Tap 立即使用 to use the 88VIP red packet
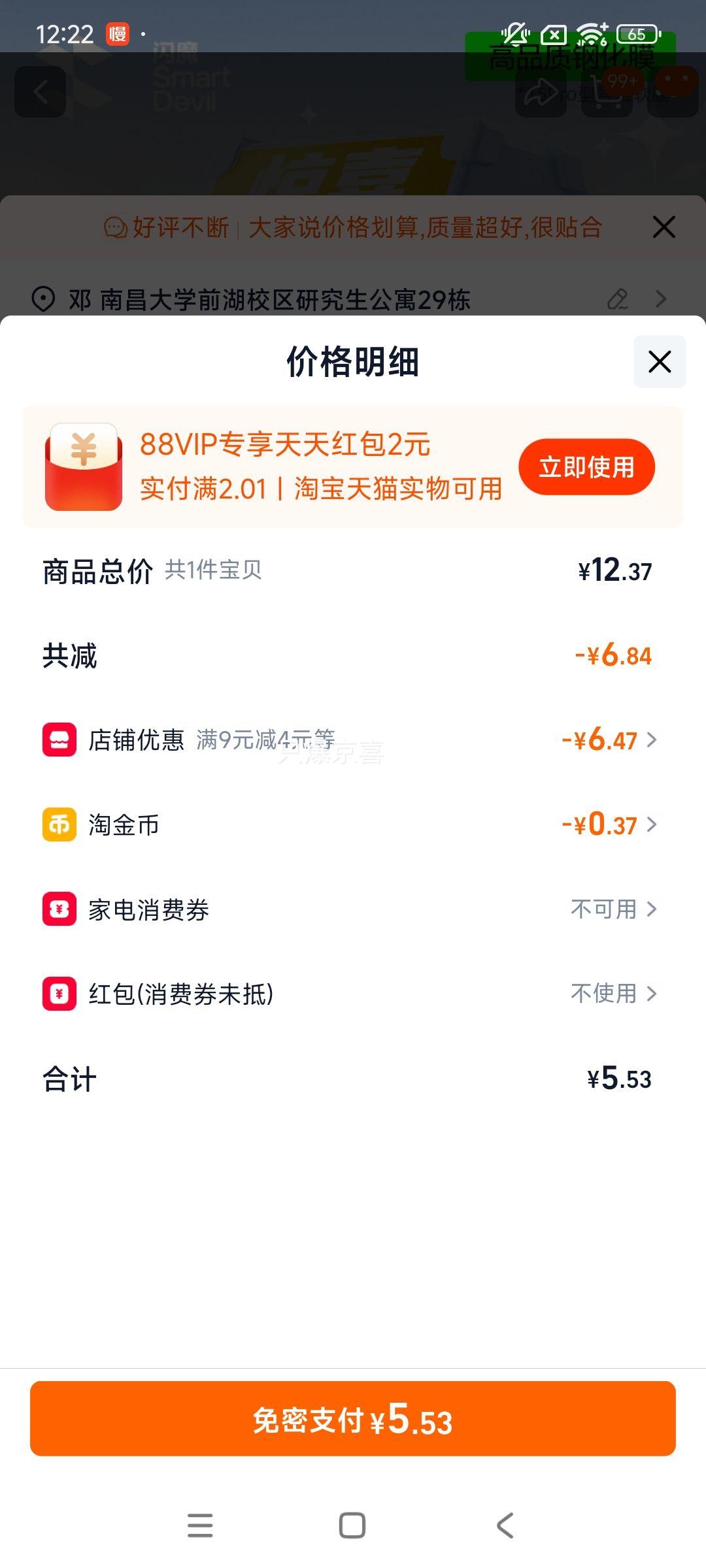The height and width of the screenshot is (1568, 706). tap(586, 467)
